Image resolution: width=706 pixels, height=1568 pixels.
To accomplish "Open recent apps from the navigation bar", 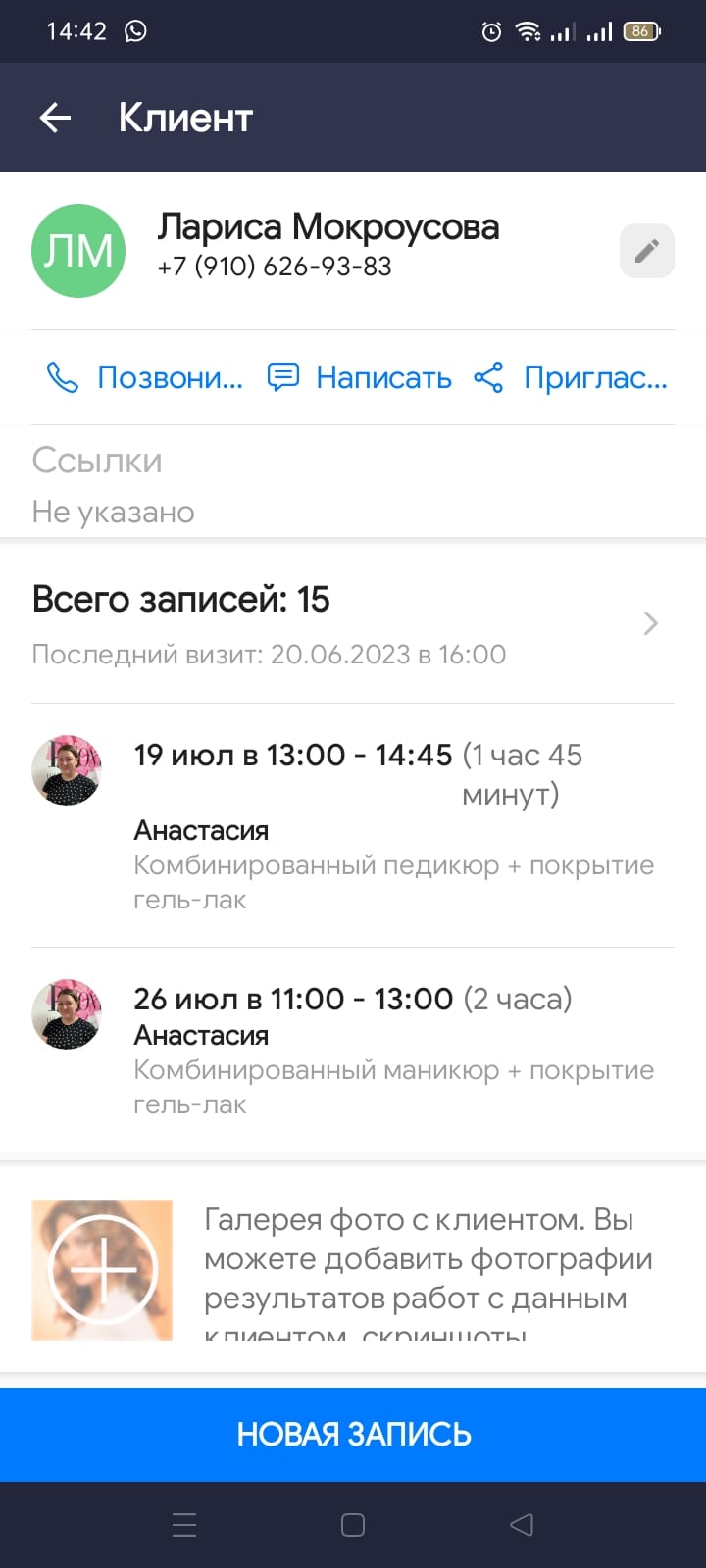I will point(184,1525).
